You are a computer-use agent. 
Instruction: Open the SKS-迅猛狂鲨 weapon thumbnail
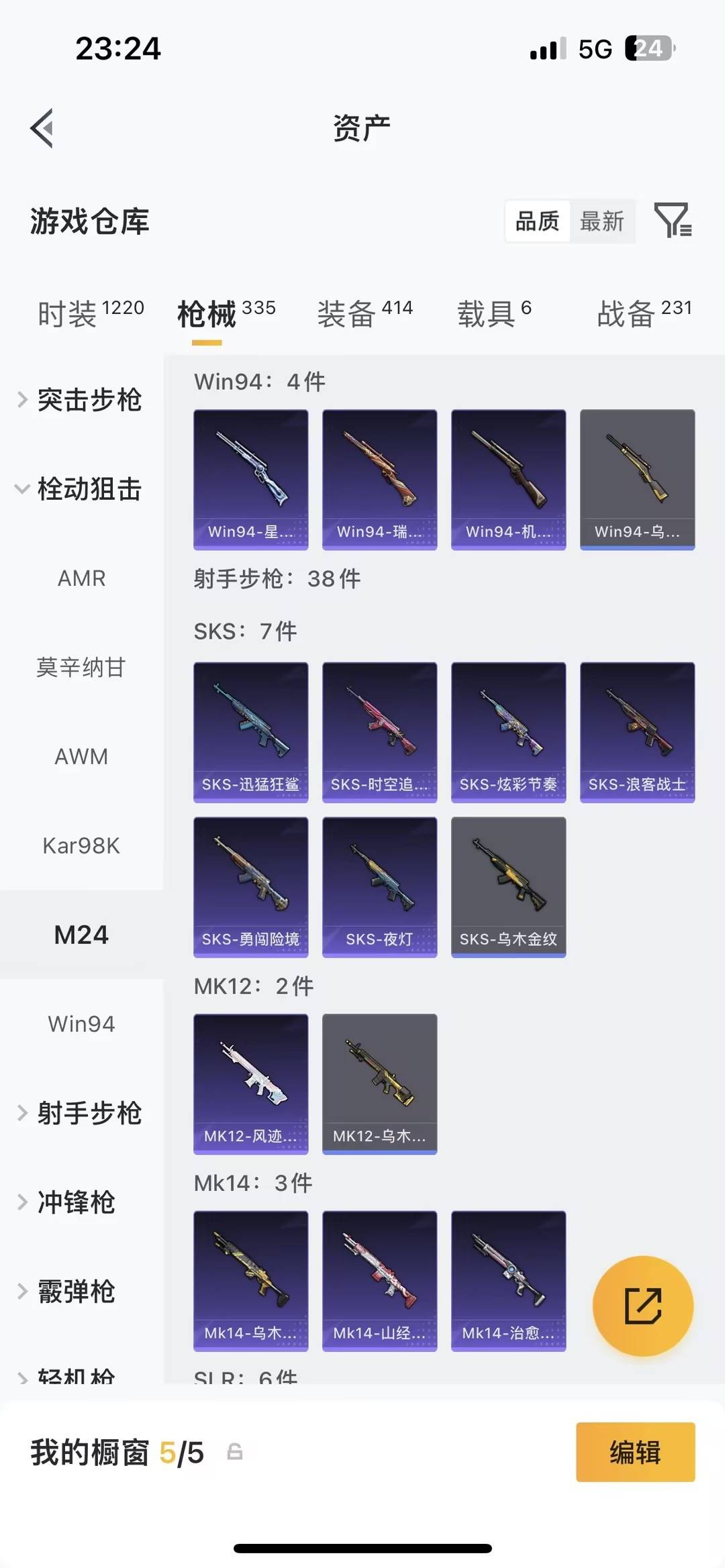point(250,731)
